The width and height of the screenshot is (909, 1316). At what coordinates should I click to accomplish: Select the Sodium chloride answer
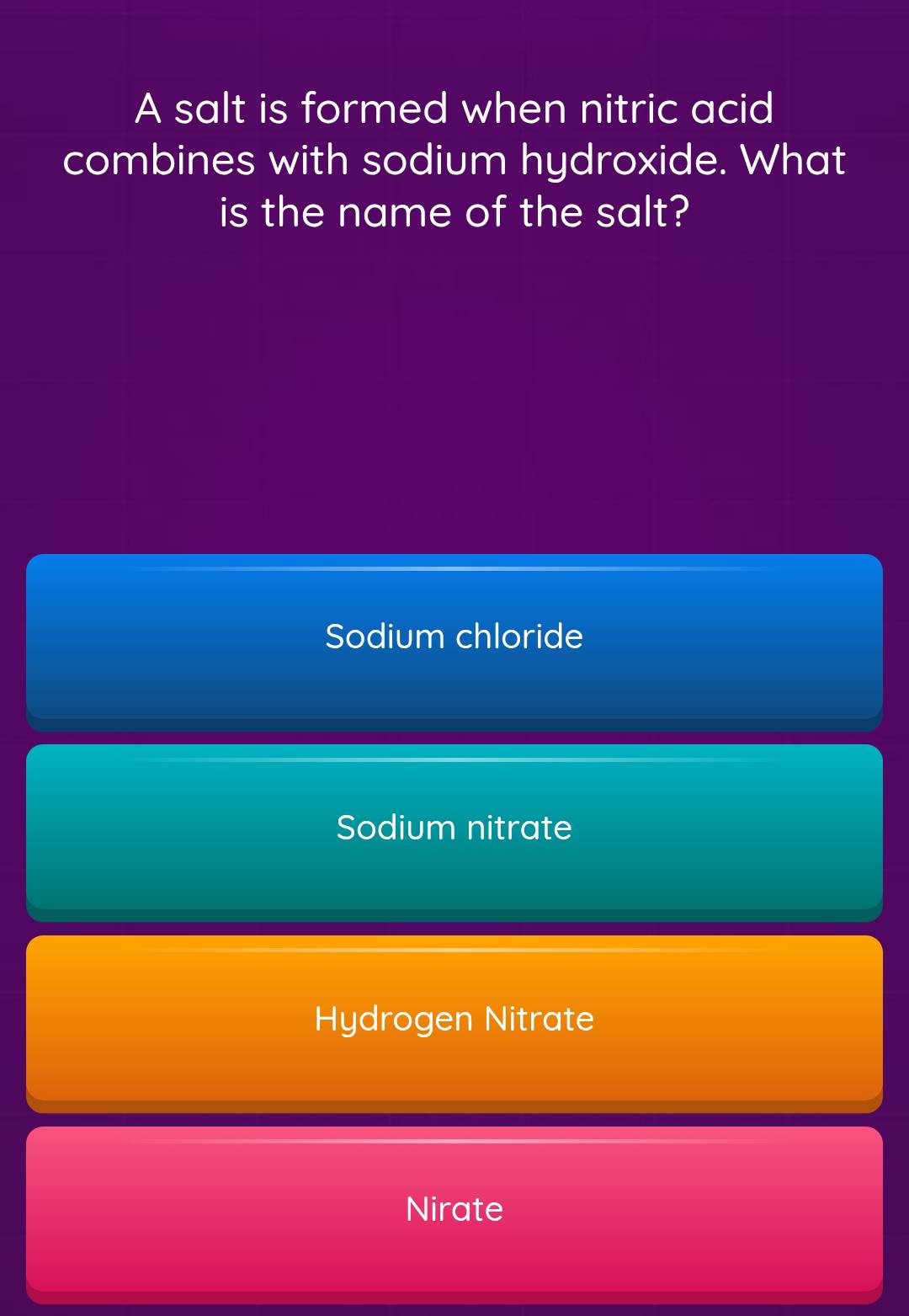pyautogui.click(x=454, y=637)
